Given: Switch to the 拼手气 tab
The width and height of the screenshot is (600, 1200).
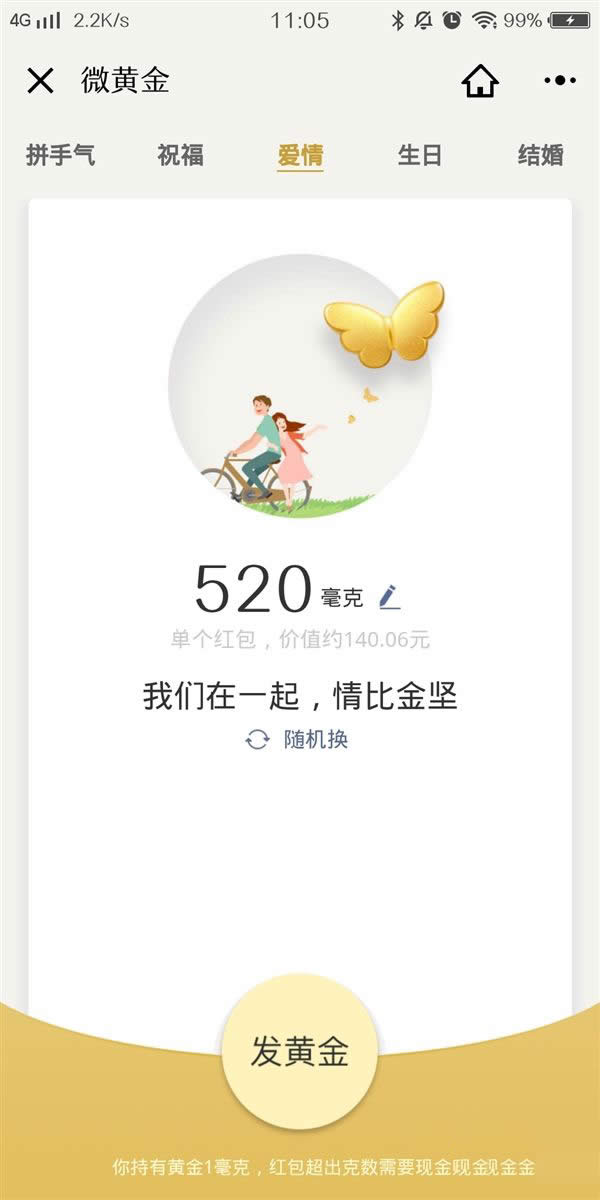Looking at the screenshot, I should (x=60, y=155).
